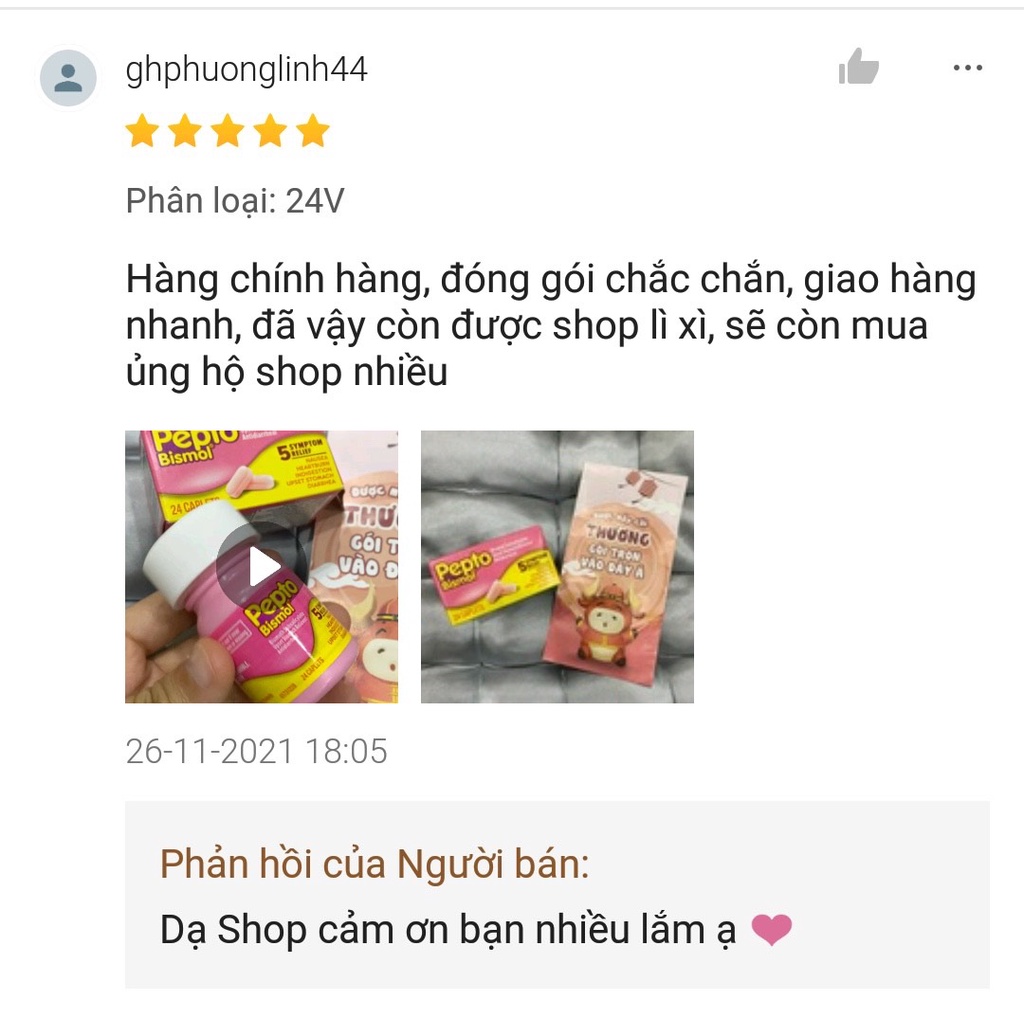The image size is (1024, 1024).
Task: Open the review photo with red envelope
Action: [x=557, y=567]
